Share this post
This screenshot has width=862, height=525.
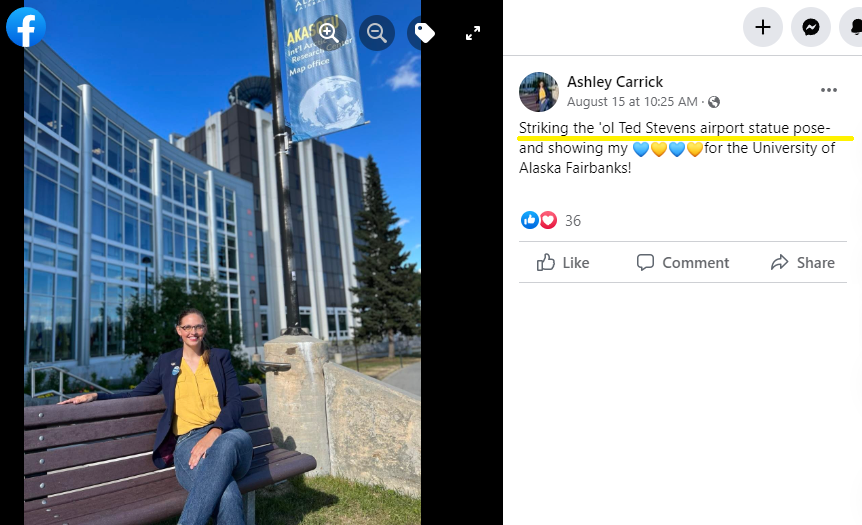[802, 263]
